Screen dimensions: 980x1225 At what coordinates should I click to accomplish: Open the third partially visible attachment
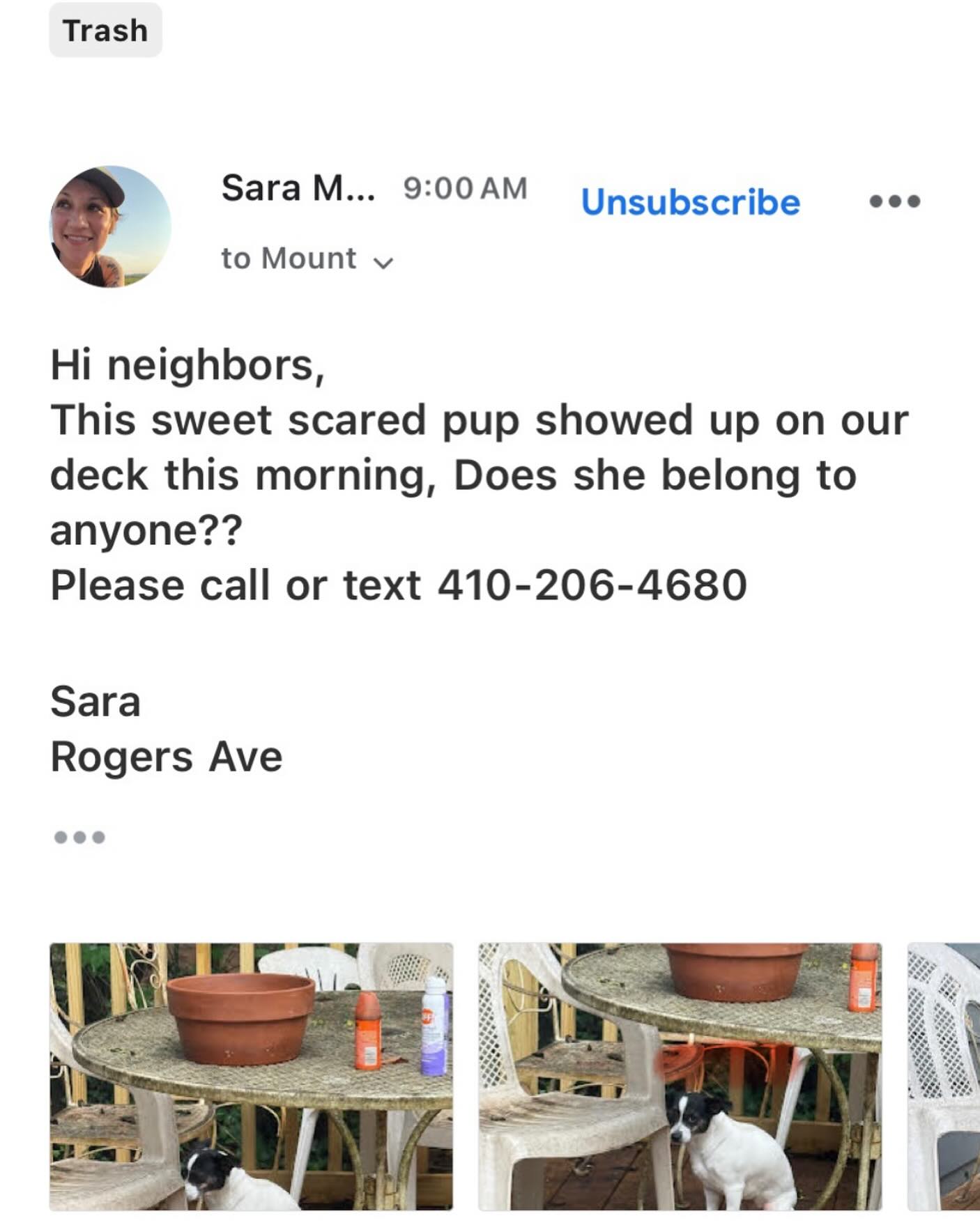(x=944, y=1077)
